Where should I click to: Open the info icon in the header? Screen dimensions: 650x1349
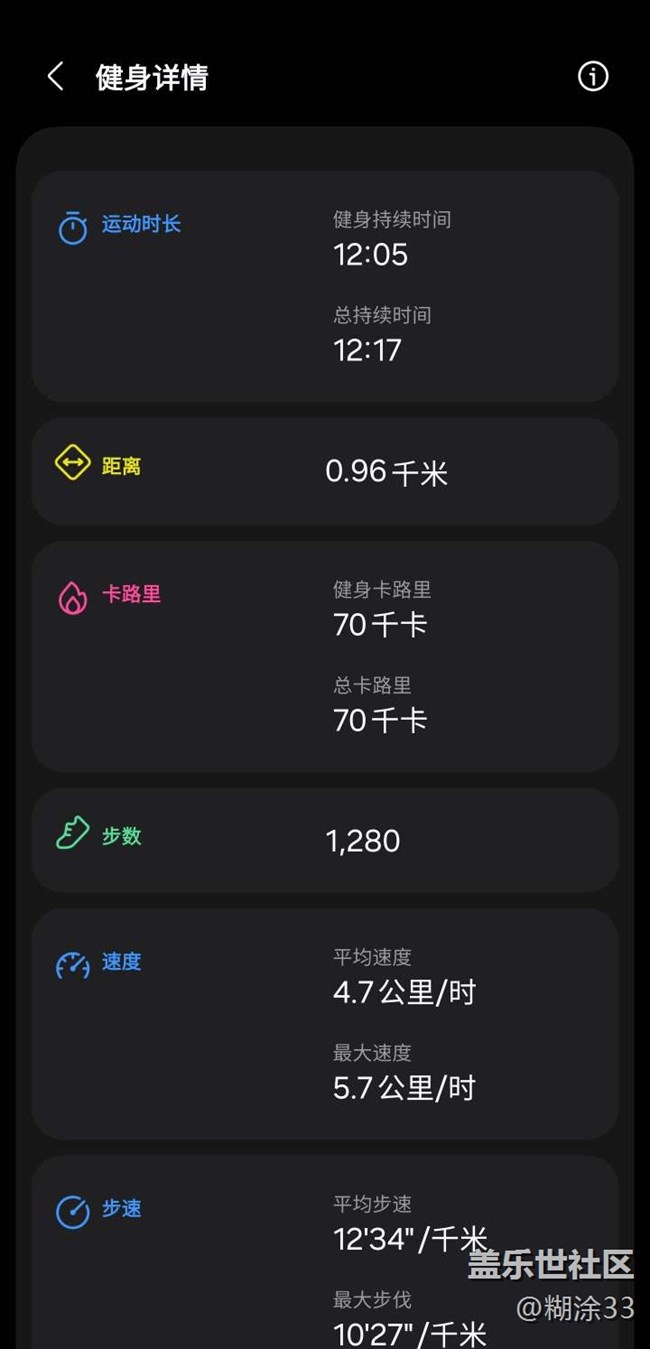(593, 76)
